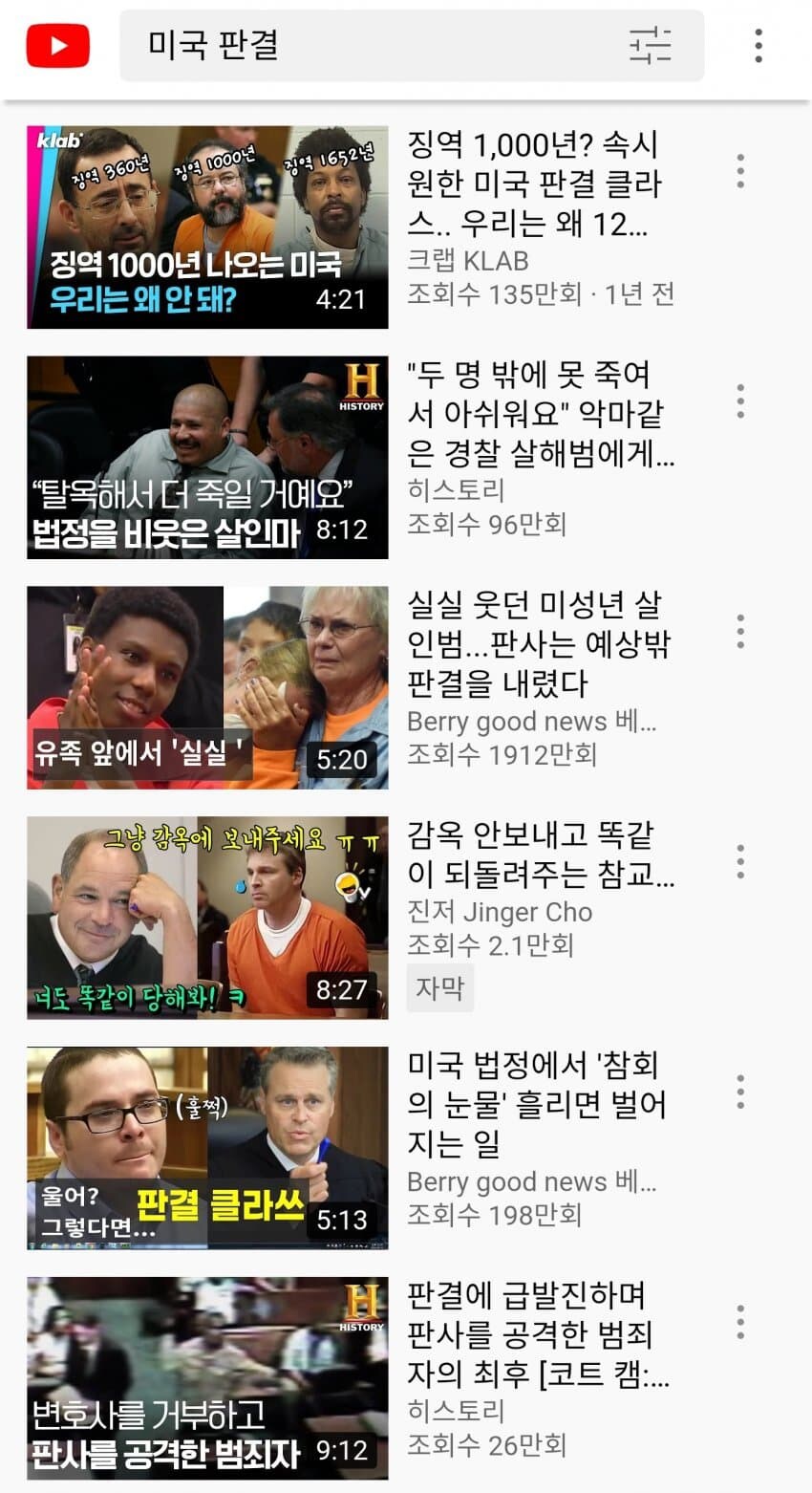This screenshot has width=812, height=1493.
Task: Open the top bar overflow menu
Action: [x=758, y=46]
